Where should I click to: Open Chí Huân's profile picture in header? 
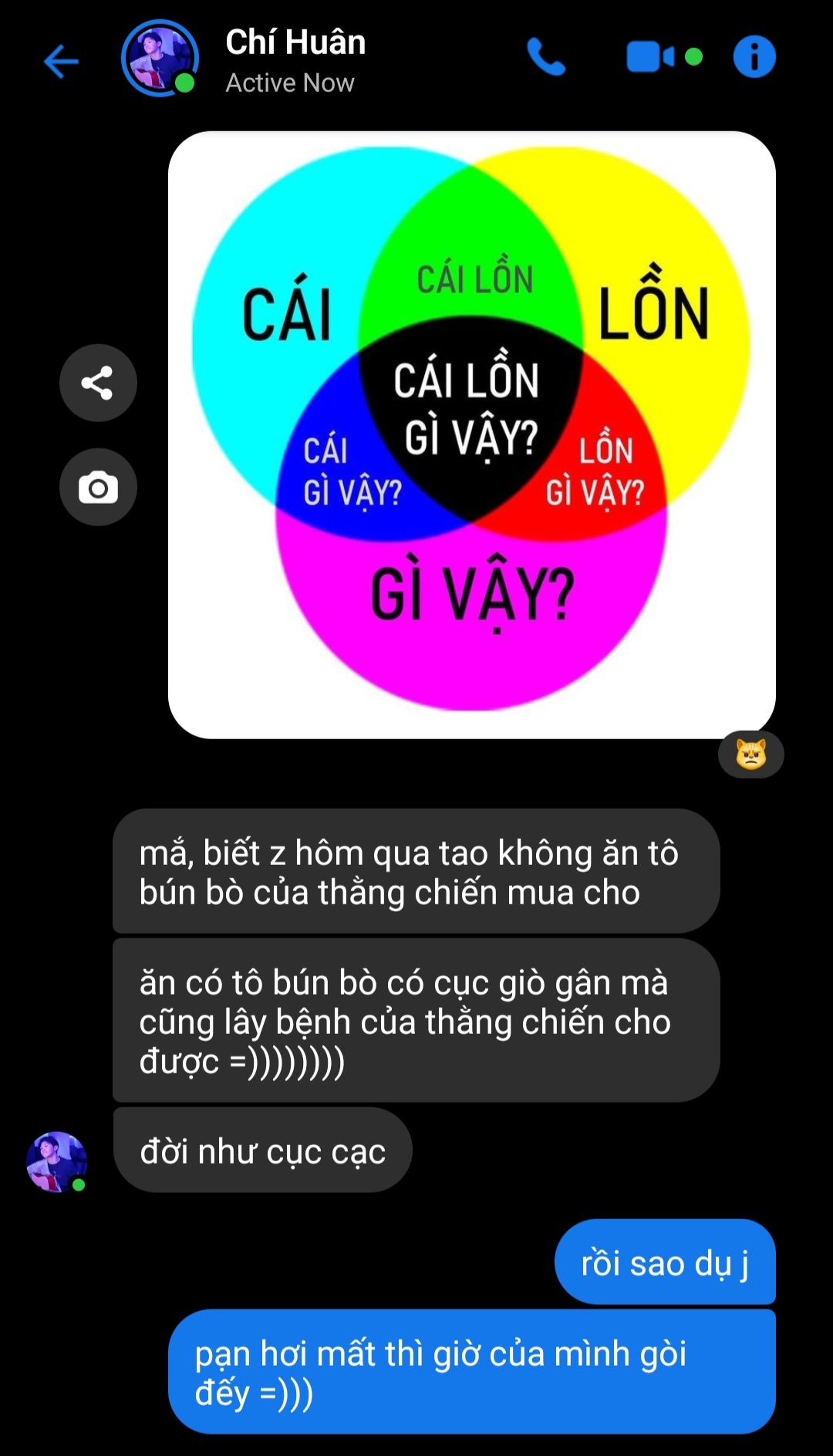pyautogui.click(x=160, y=59)
